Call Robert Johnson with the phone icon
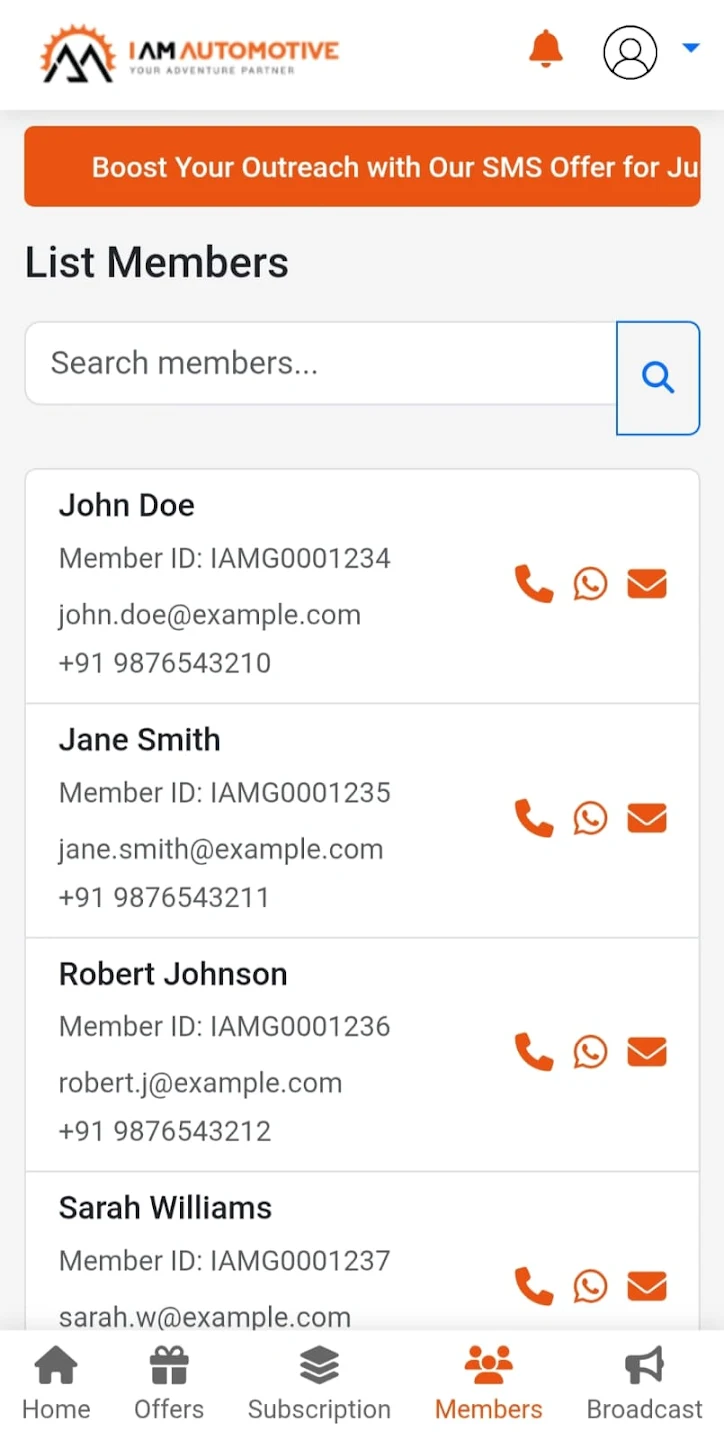The height and width of the screenshot is (1440, 724). point(534,1051)
